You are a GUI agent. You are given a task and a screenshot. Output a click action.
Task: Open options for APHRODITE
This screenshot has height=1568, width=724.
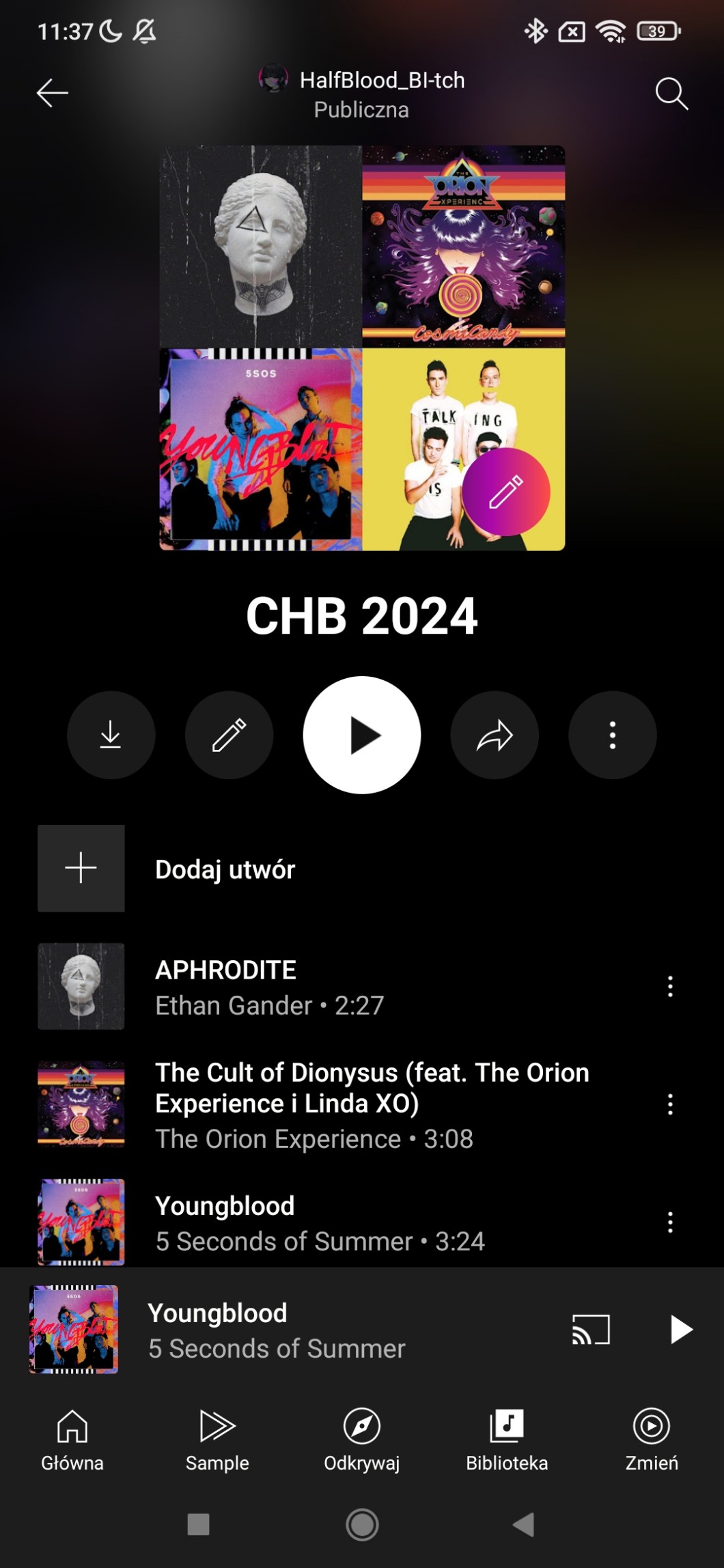670,987
